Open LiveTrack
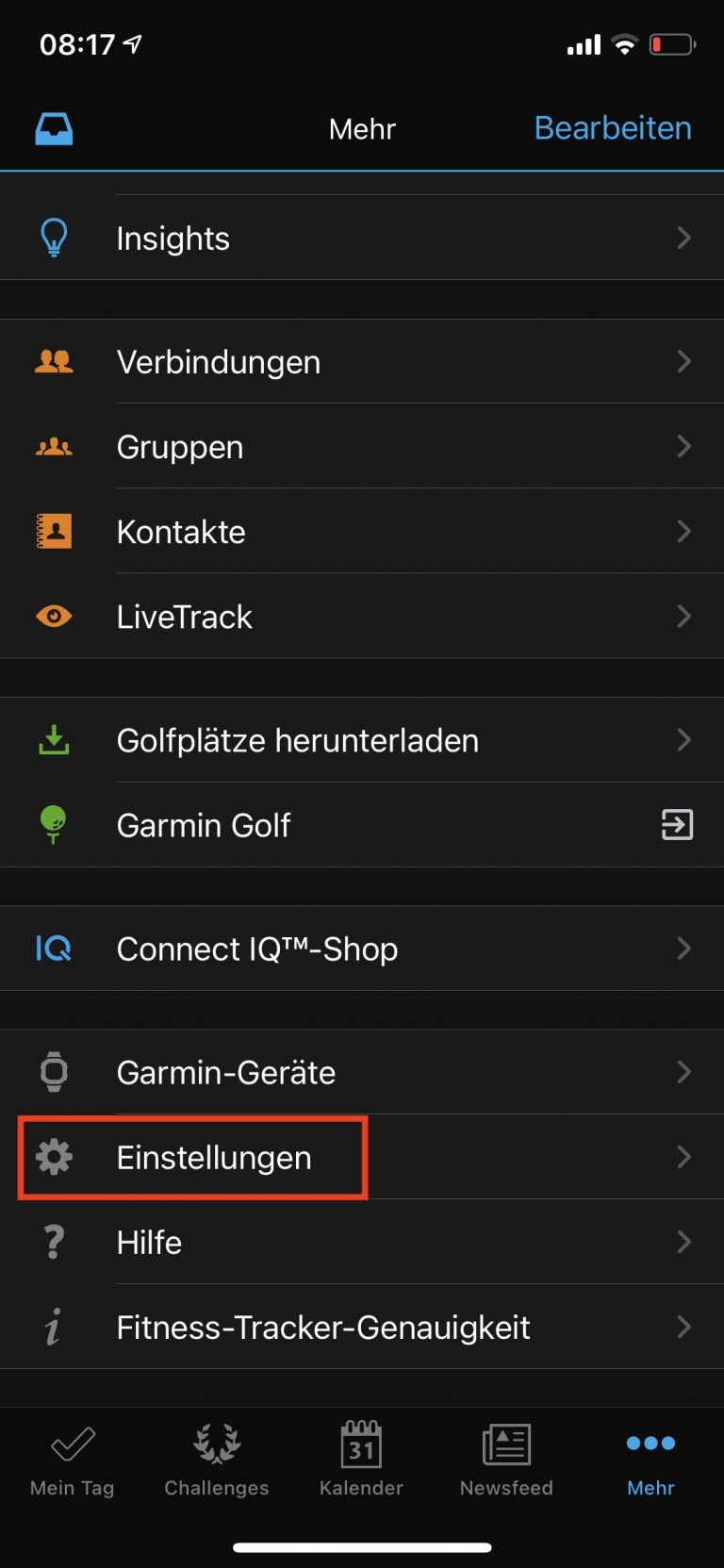 point(362,616)
